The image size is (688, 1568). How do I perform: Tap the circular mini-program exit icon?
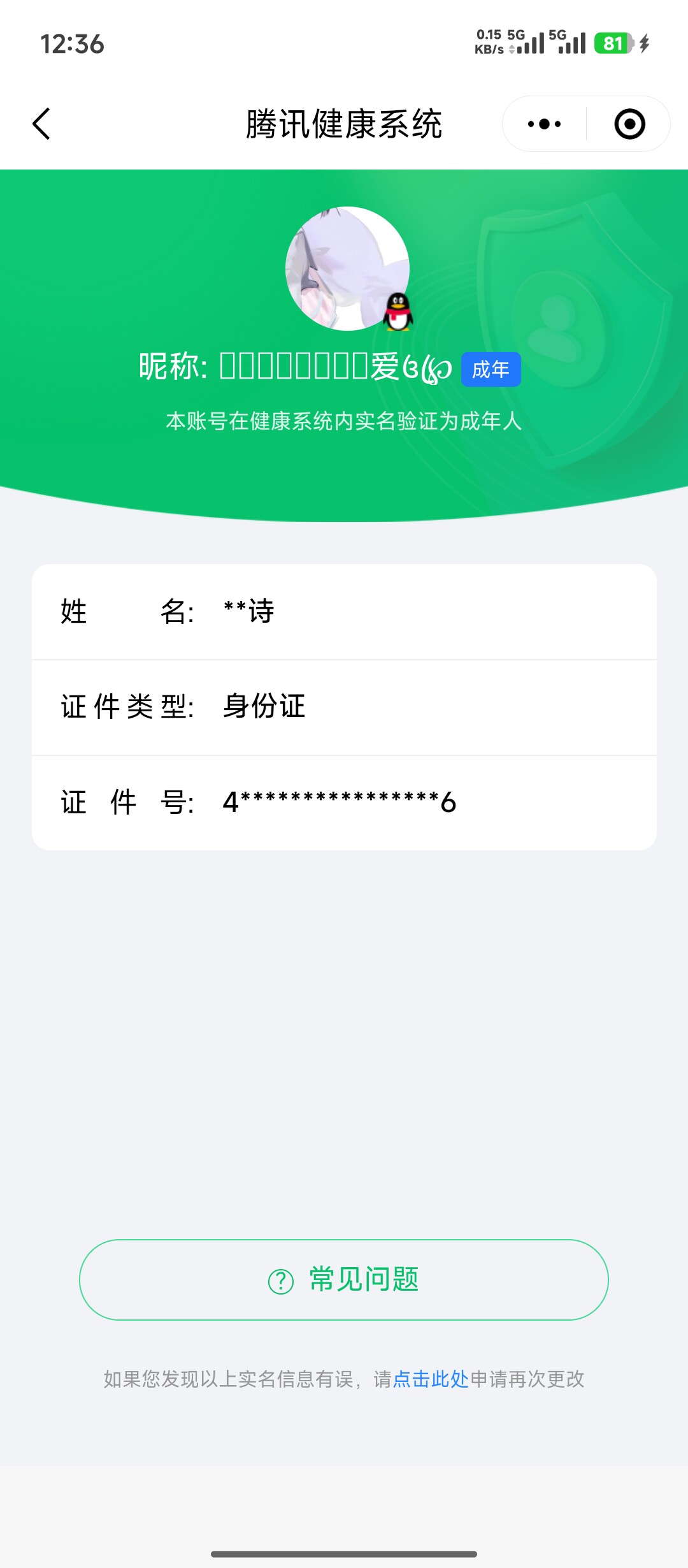629,125
